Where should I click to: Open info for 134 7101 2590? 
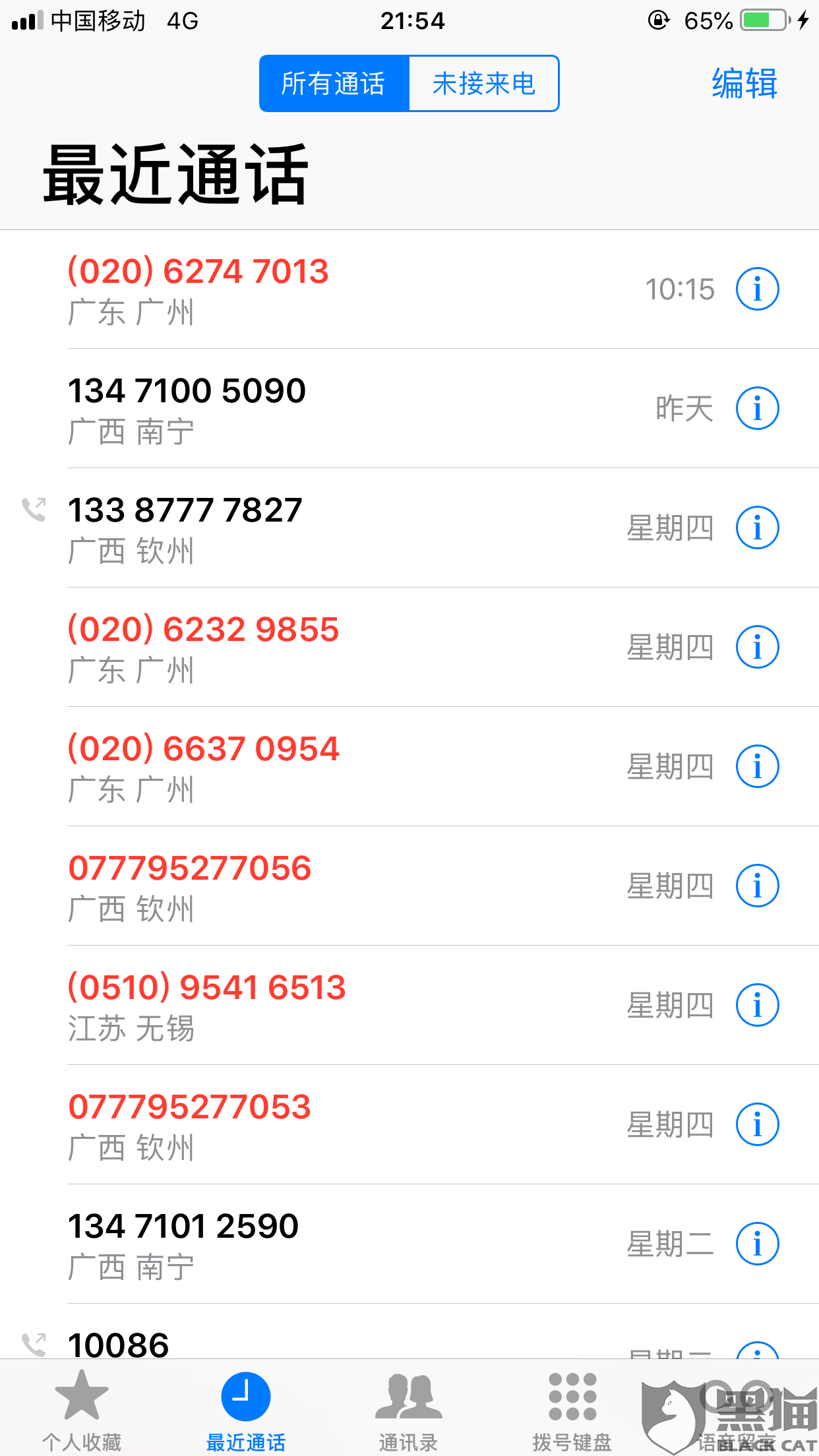click(x=757, y=1244)
